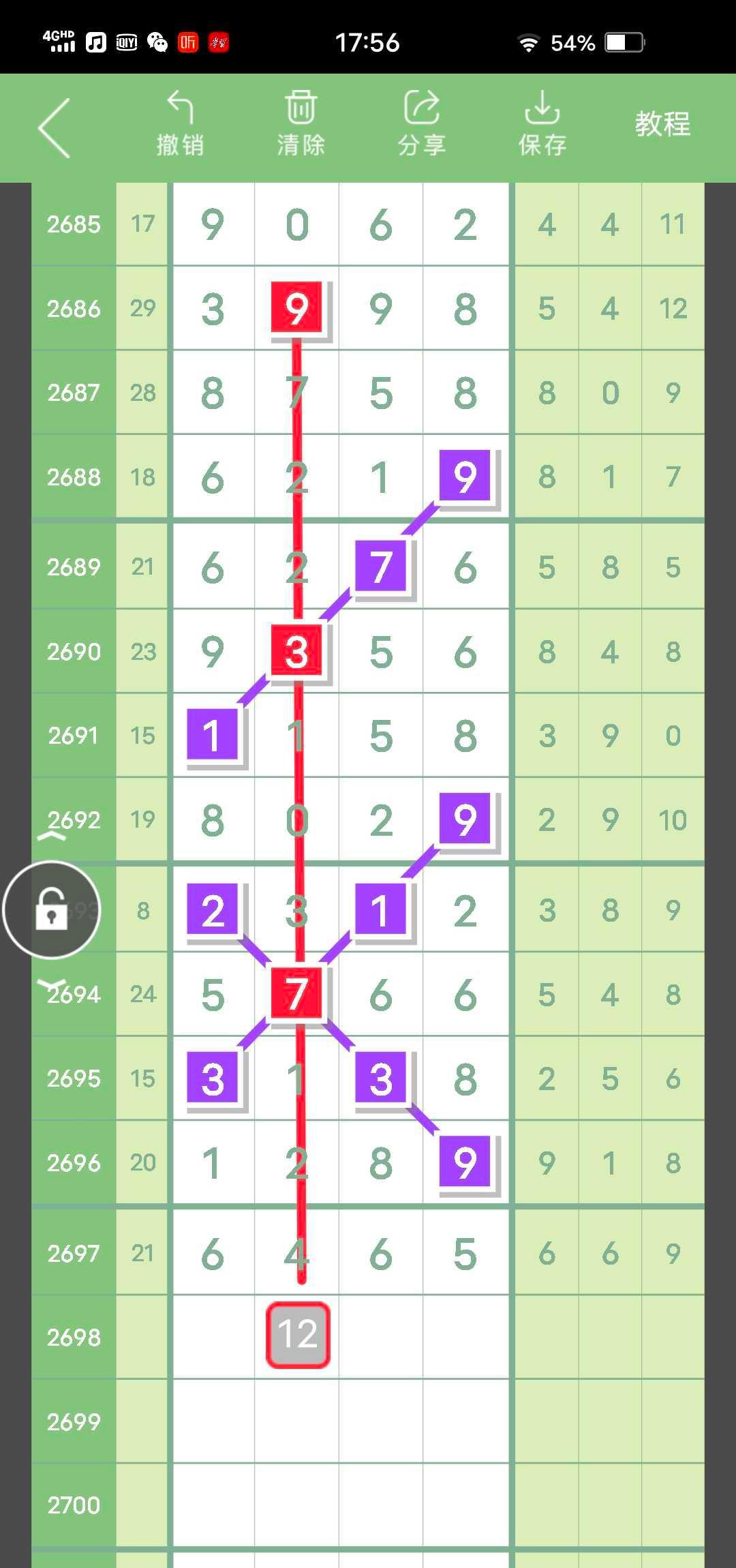Tap the up chevron above the lock

[52, 836]
